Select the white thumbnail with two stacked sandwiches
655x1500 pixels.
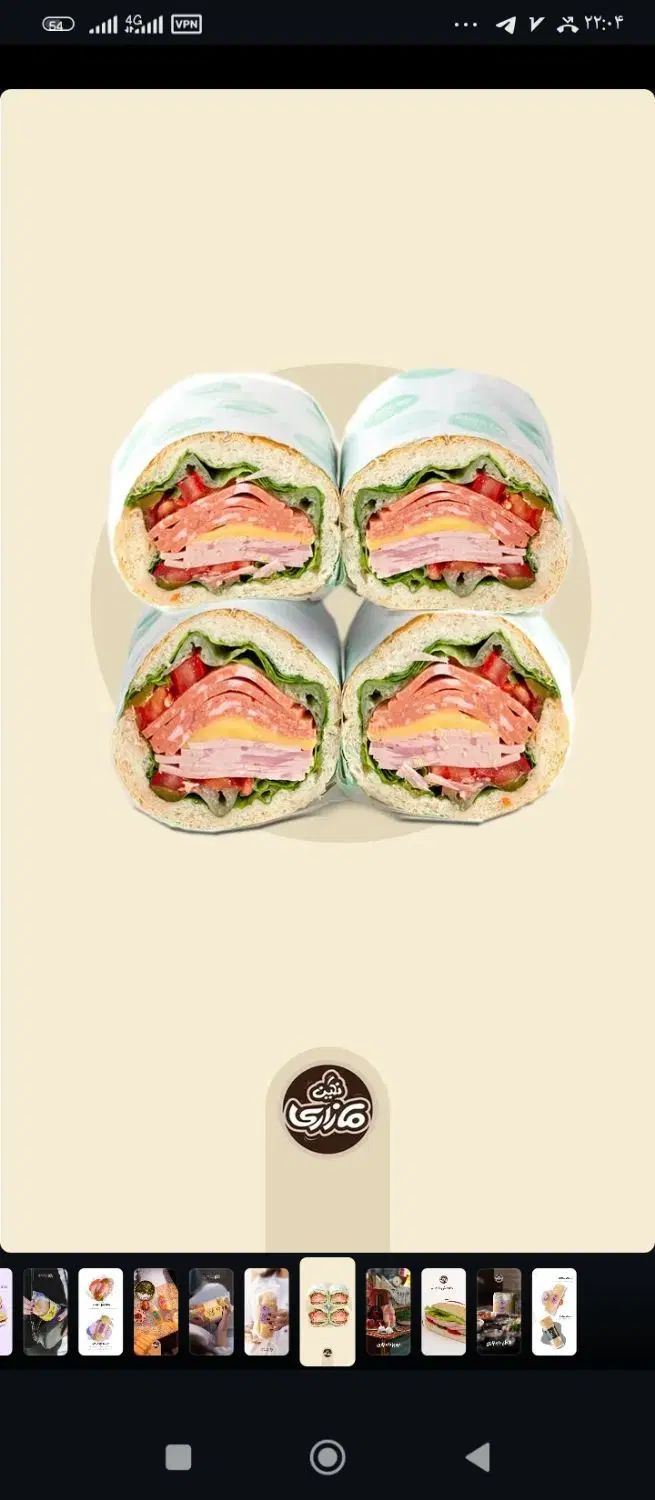100,1311
